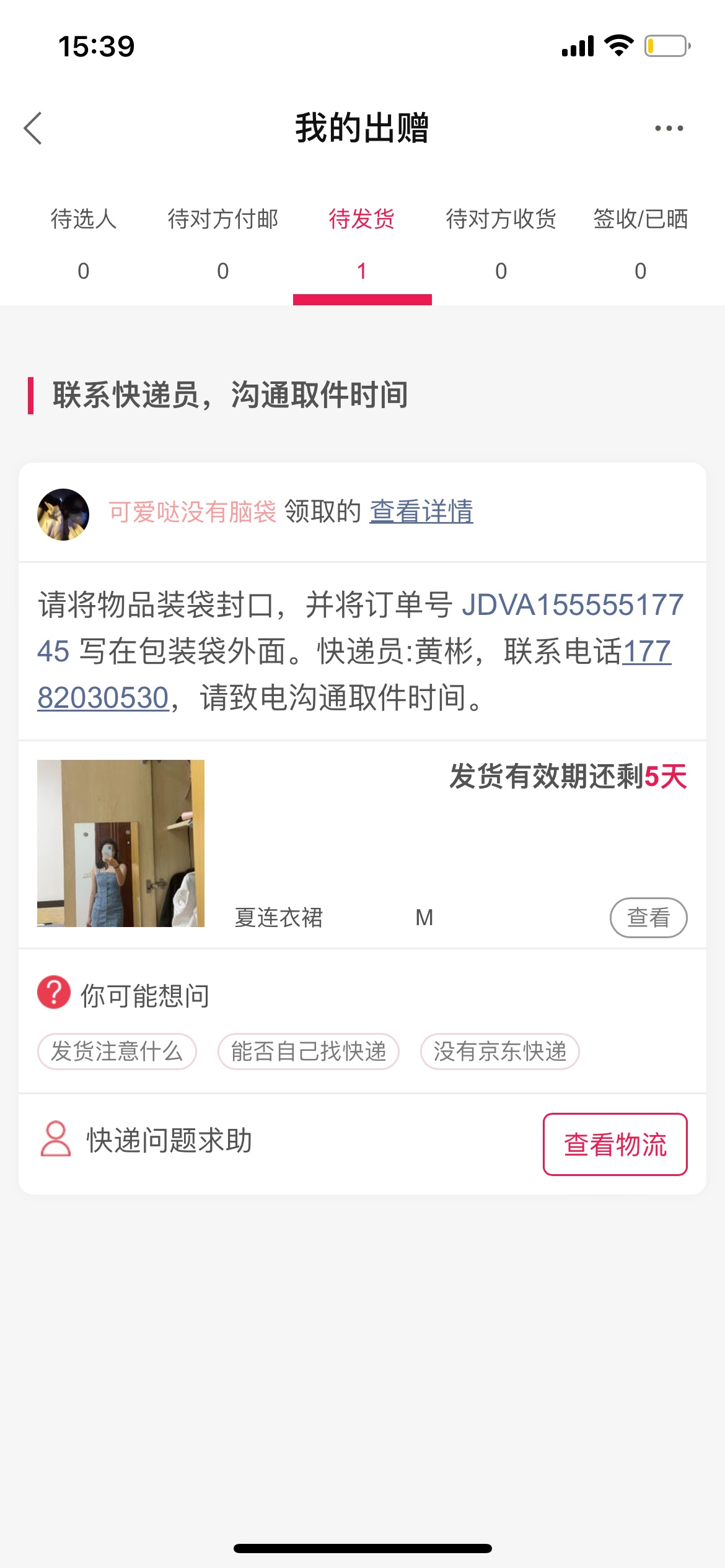725x1568 pixels.
Task: Open the 查看详情 link
Action: (x=421, y=512)
